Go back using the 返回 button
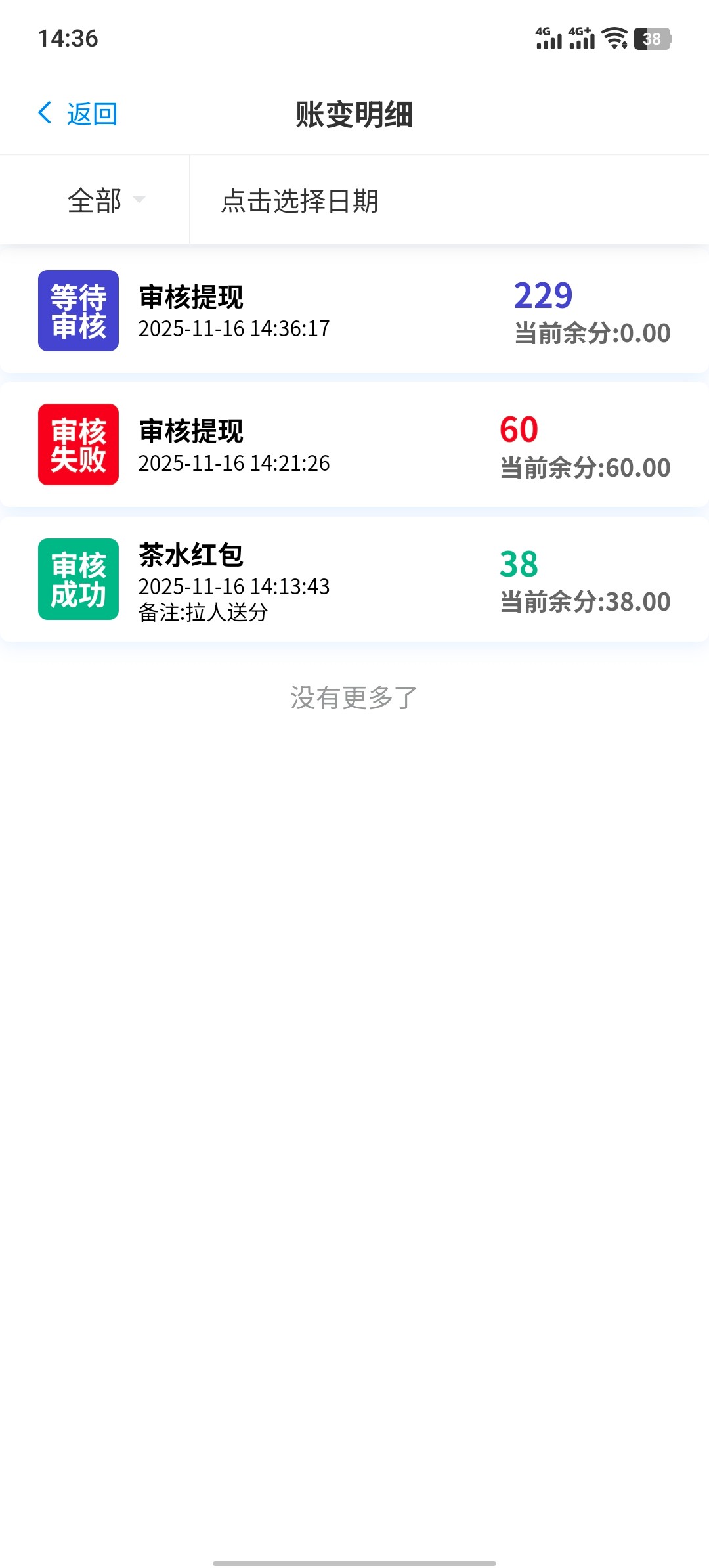709x1568 pixels. [x=78, y=114]
